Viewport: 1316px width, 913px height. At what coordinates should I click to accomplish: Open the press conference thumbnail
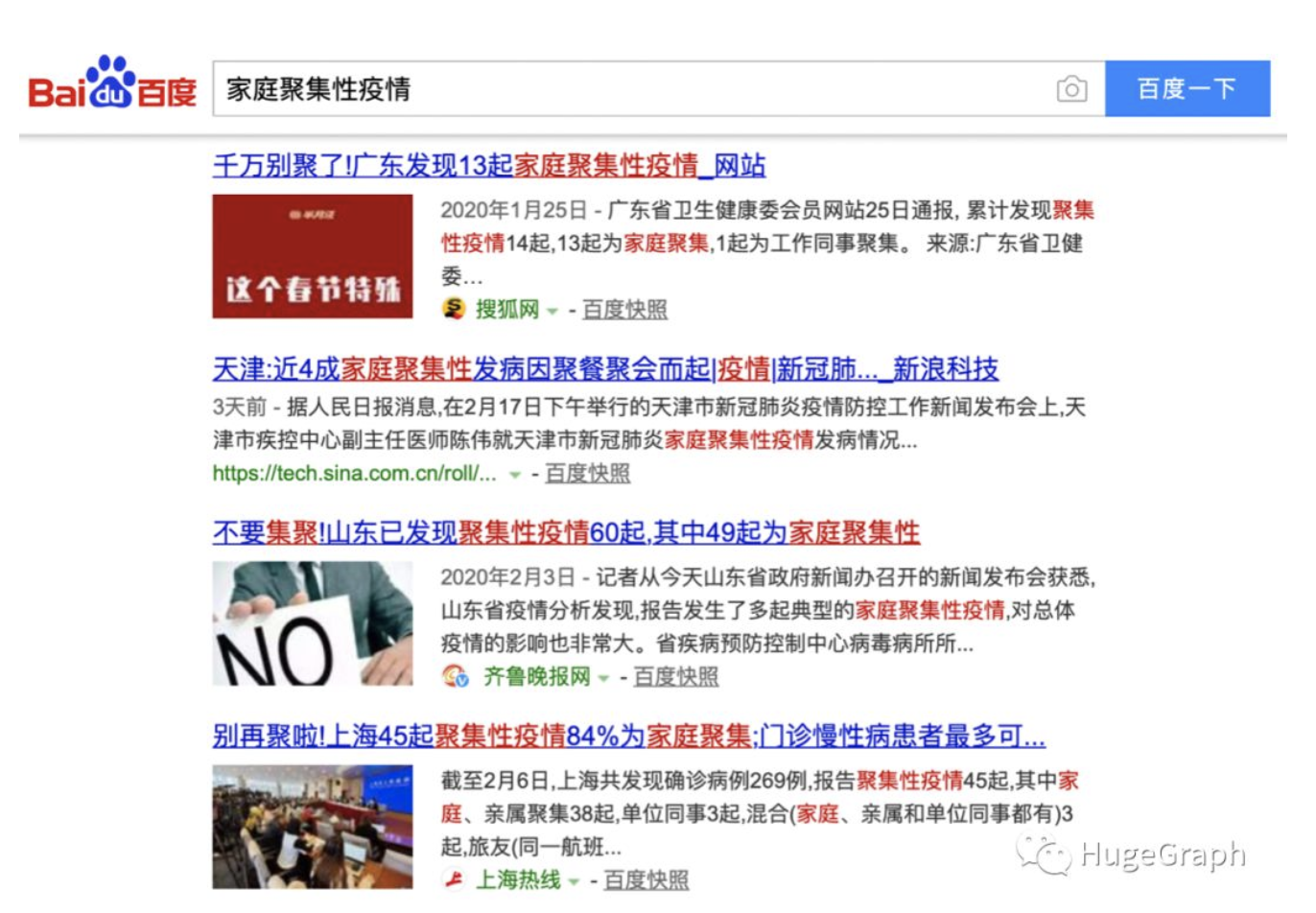tap(313, 826)
